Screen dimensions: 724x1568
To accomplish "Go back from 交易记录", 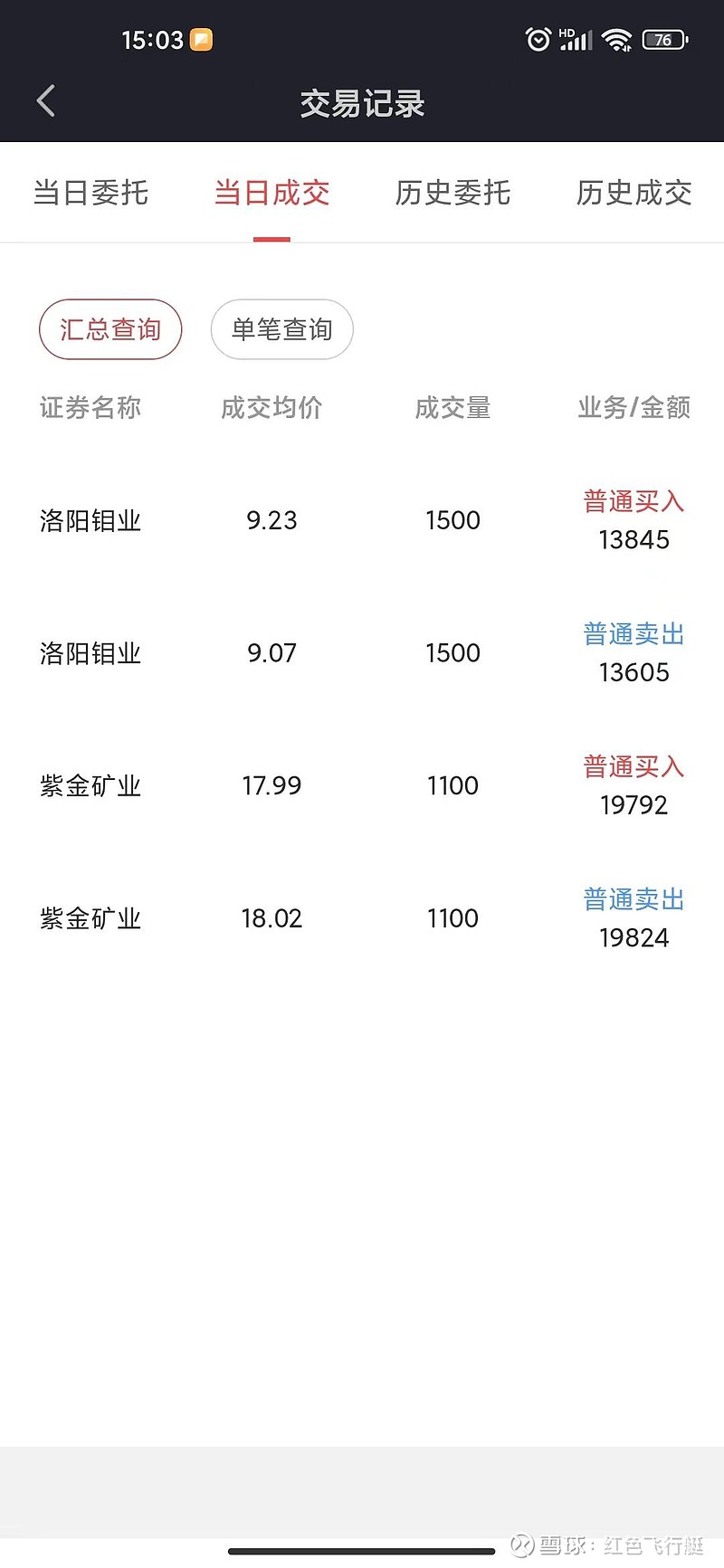I will coord(46,101).
